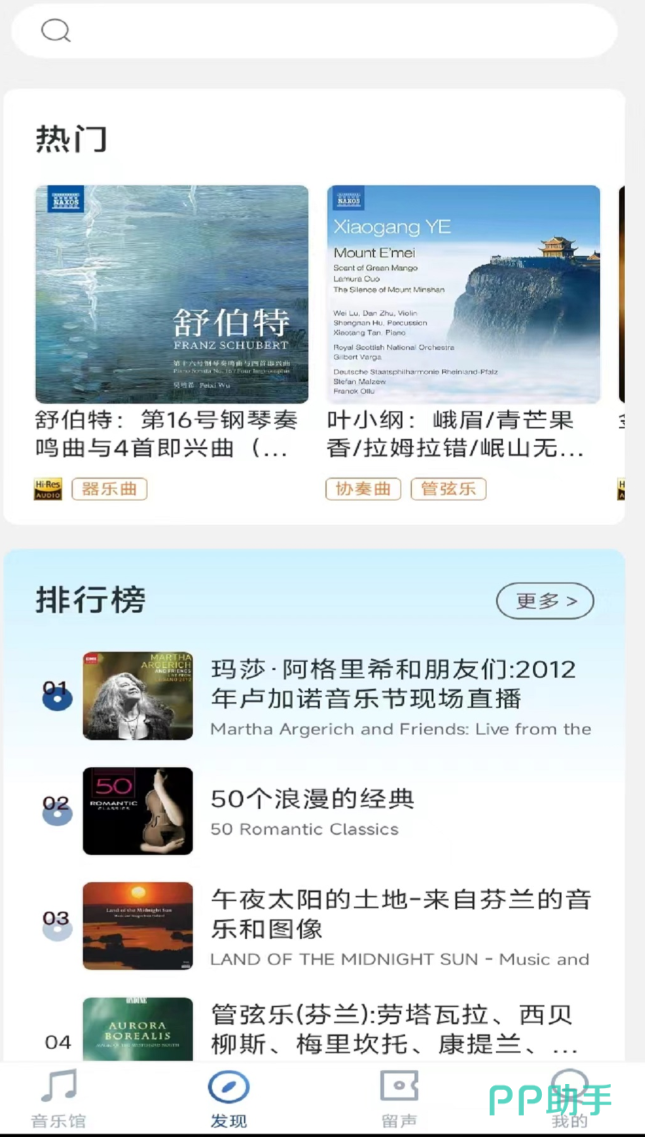The height and width of the screenshot is (1137, 645).
Task: Switch to the 我的 tab
Action: pyautogui.click(x=569, y=1097)
